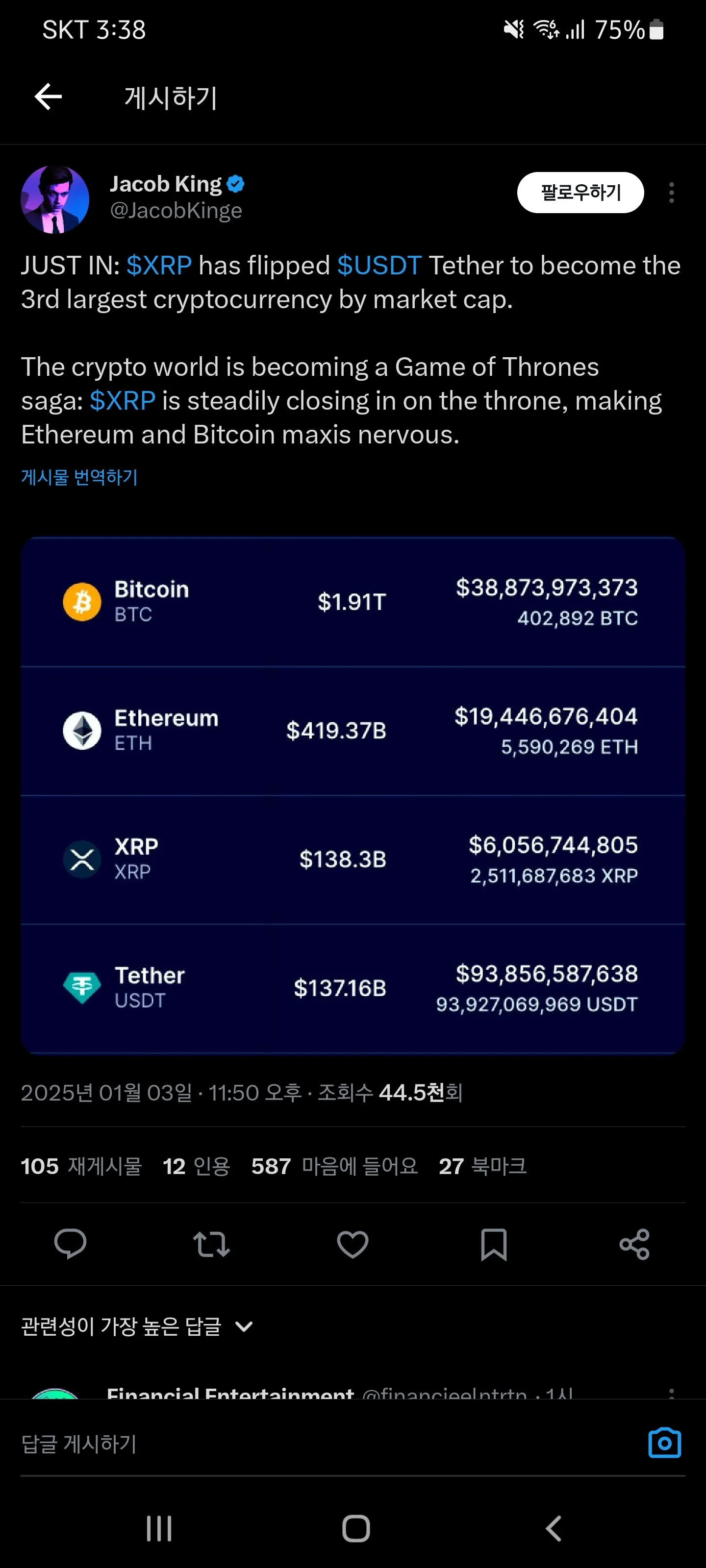Open the first $XRP cashtag link
The height and width of the screenshot is (1568, 706).
pos(159,266)
